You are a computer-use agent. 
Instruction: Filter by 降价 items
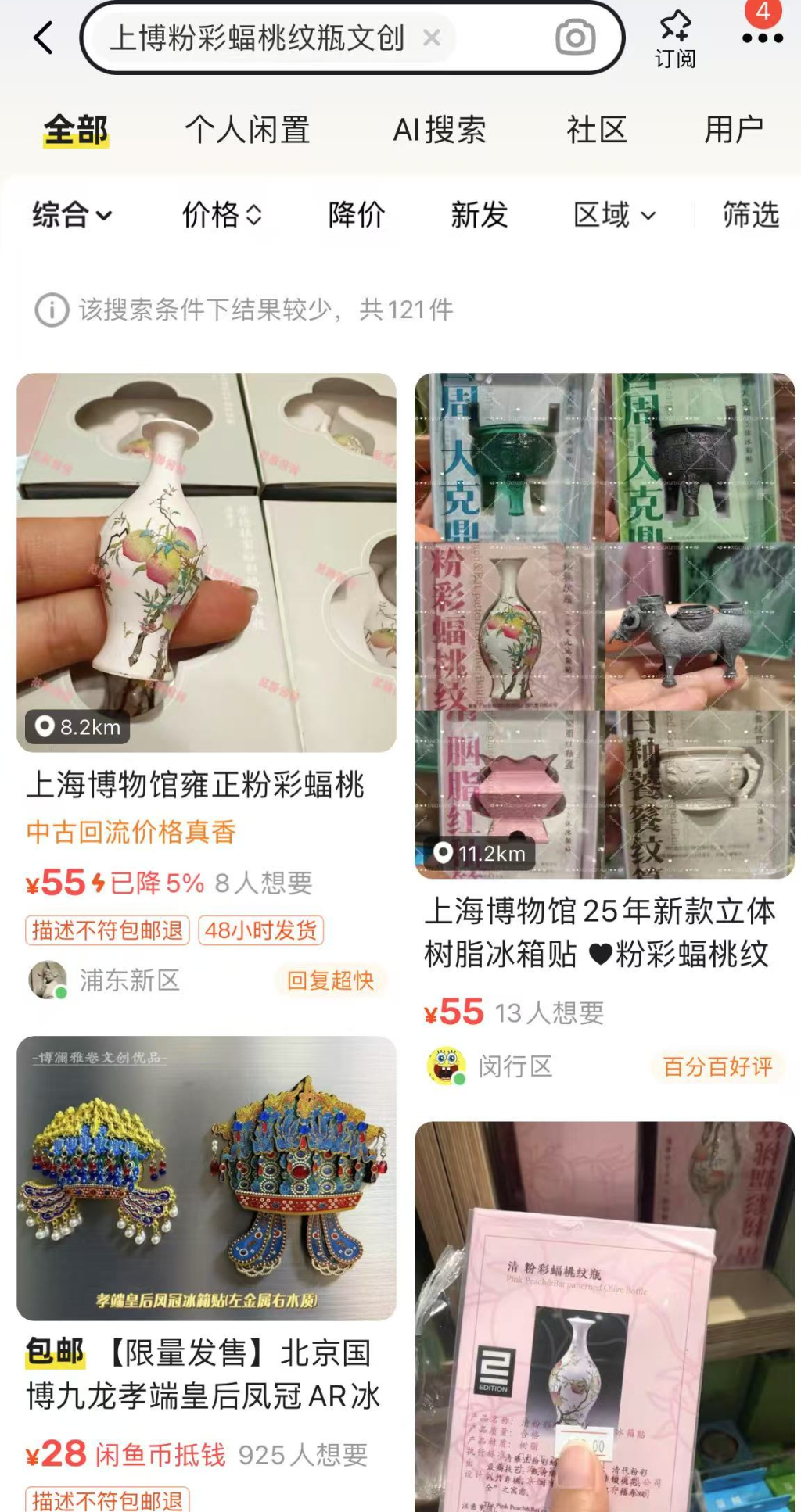point(357,214)
